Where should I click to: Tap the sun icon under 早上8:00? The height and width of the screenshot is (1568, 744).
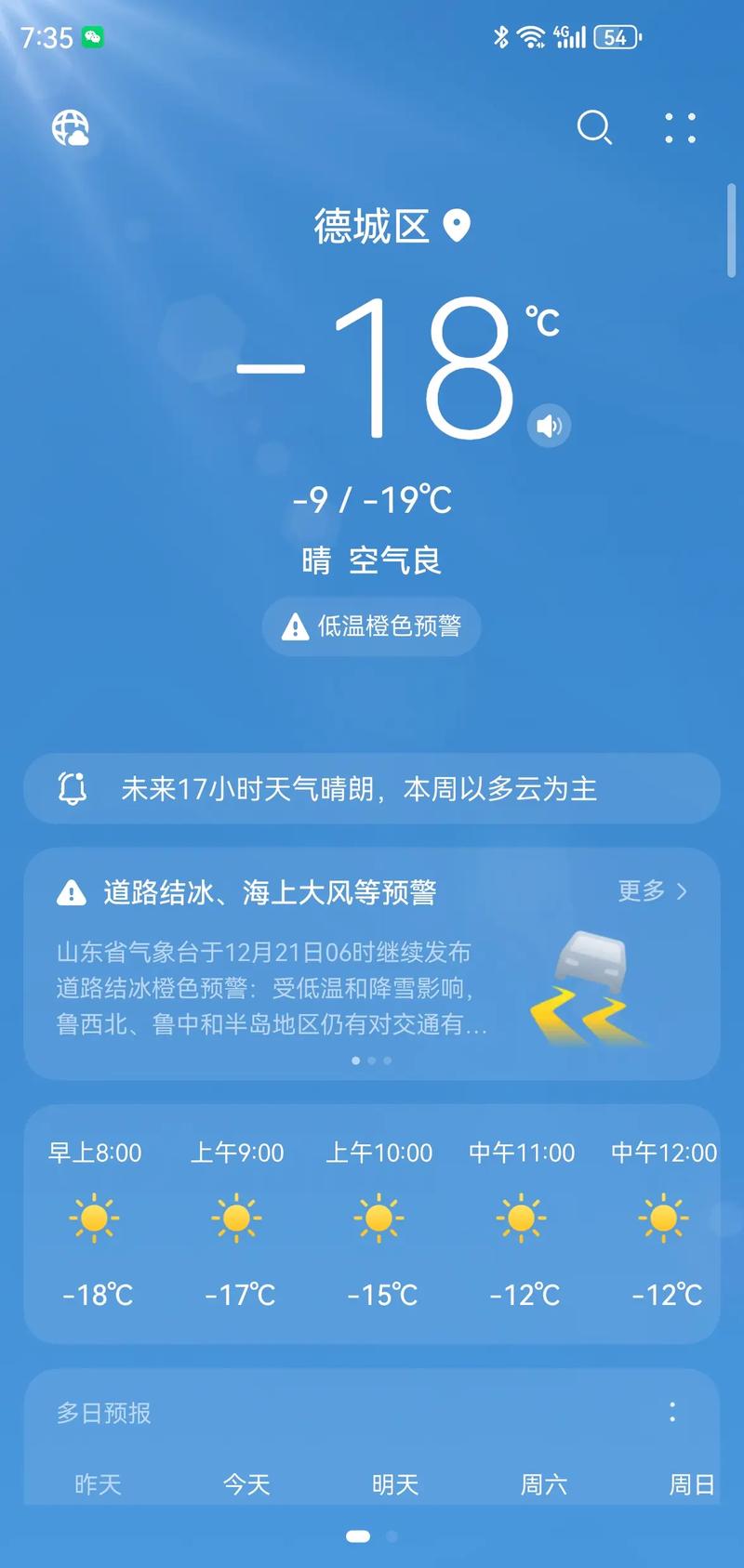95,1218
